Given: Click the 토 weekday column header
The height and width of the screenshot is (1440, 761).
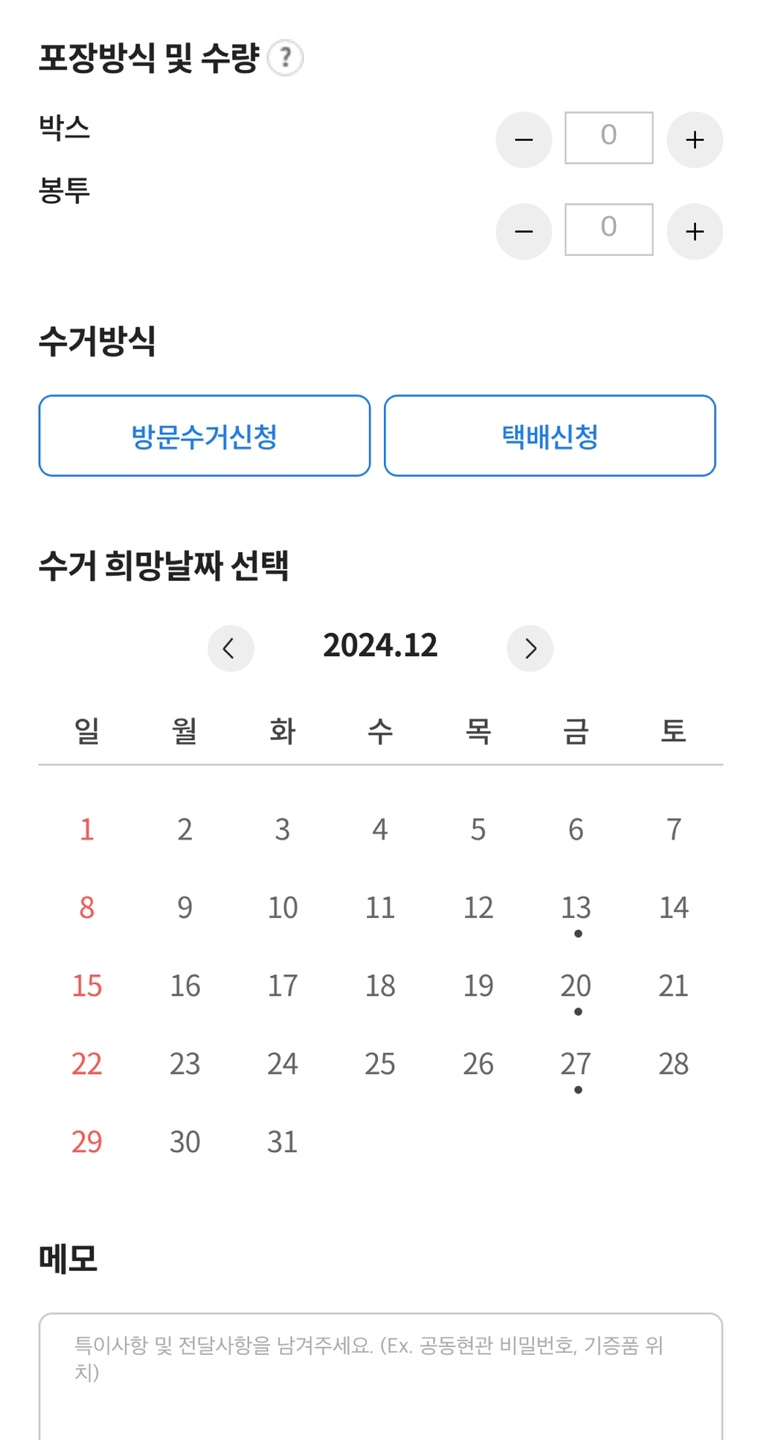Looking at the screenshot, I should coord(673,731).
